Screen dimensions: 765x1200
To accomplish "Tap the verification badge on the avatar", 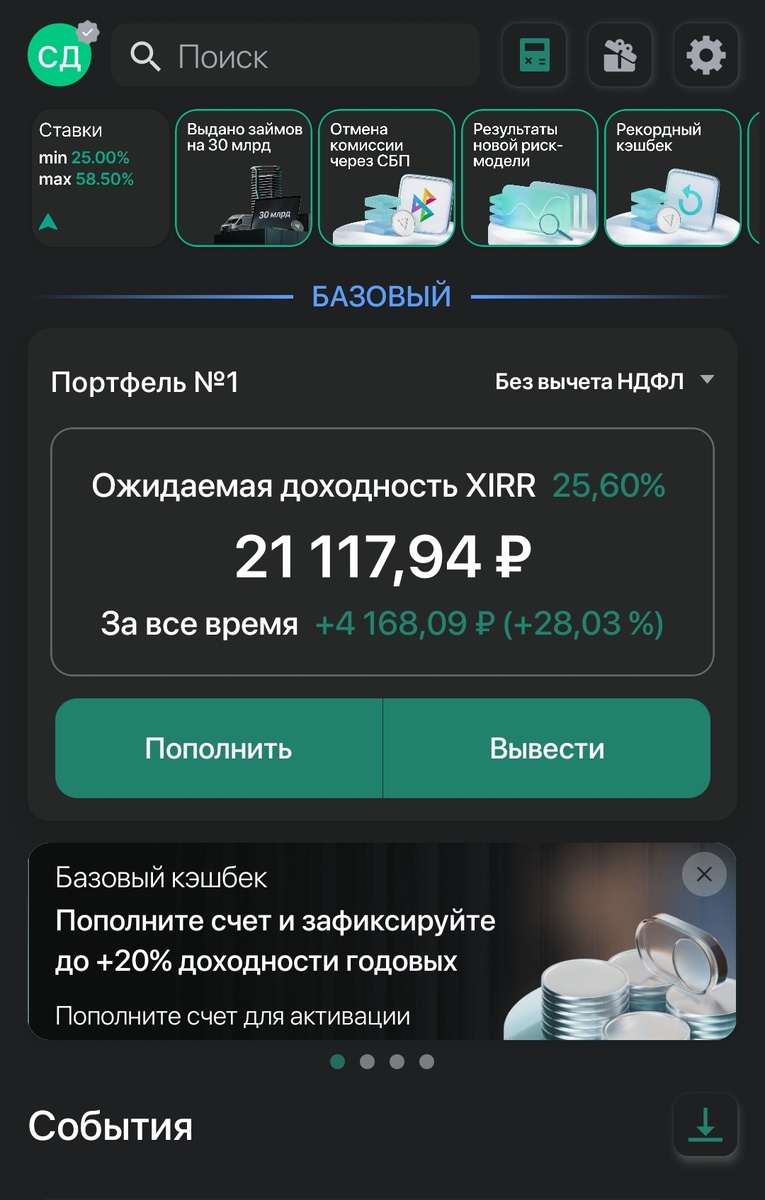I will click(x=89, y=31).
